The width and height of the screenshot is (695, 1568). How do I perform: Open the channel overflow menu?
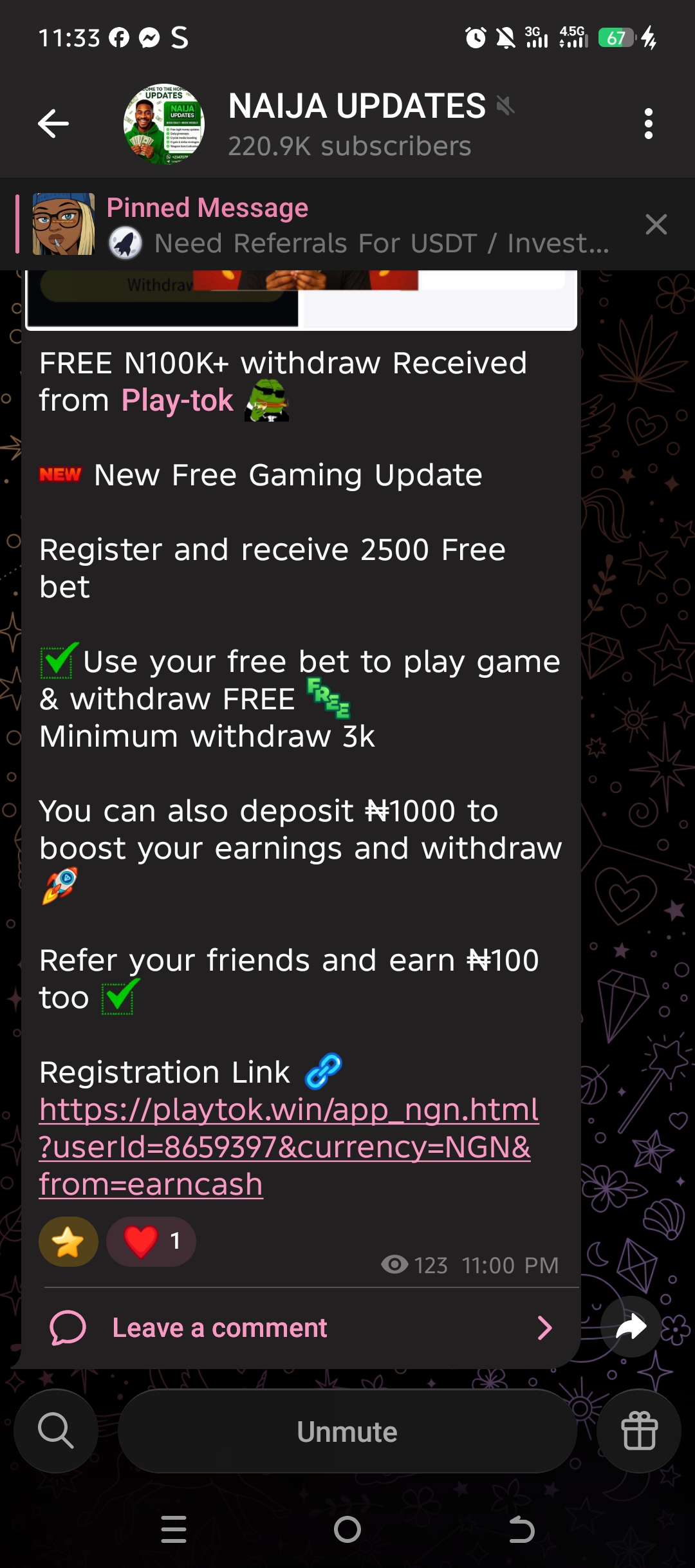(x=648, y=124)
